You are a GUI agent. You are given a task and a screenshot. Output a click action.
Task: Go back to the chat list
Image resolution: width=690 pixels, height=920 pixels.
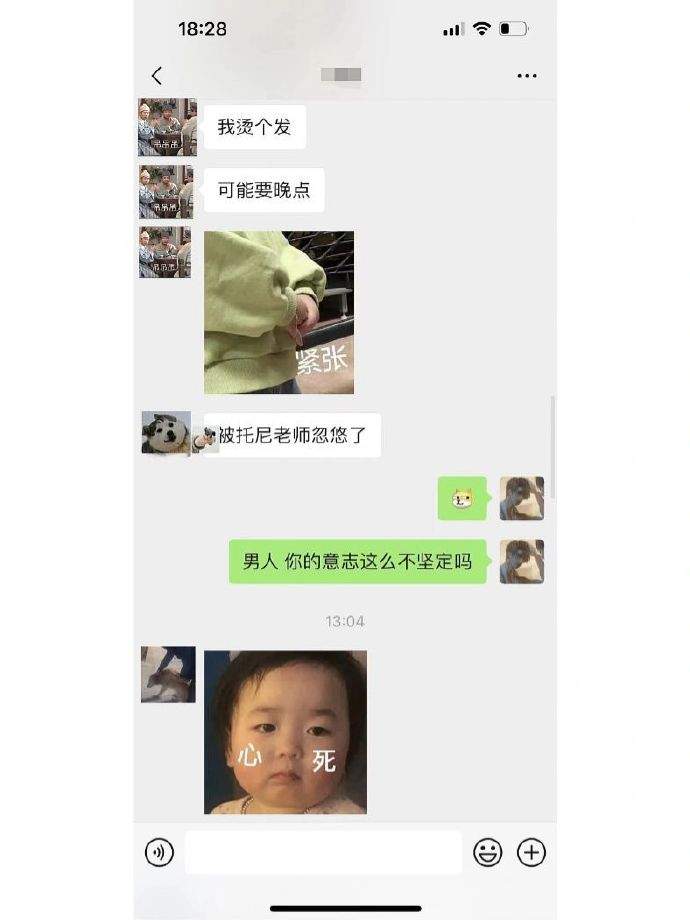pyautogui.click(x=156, y=76)
